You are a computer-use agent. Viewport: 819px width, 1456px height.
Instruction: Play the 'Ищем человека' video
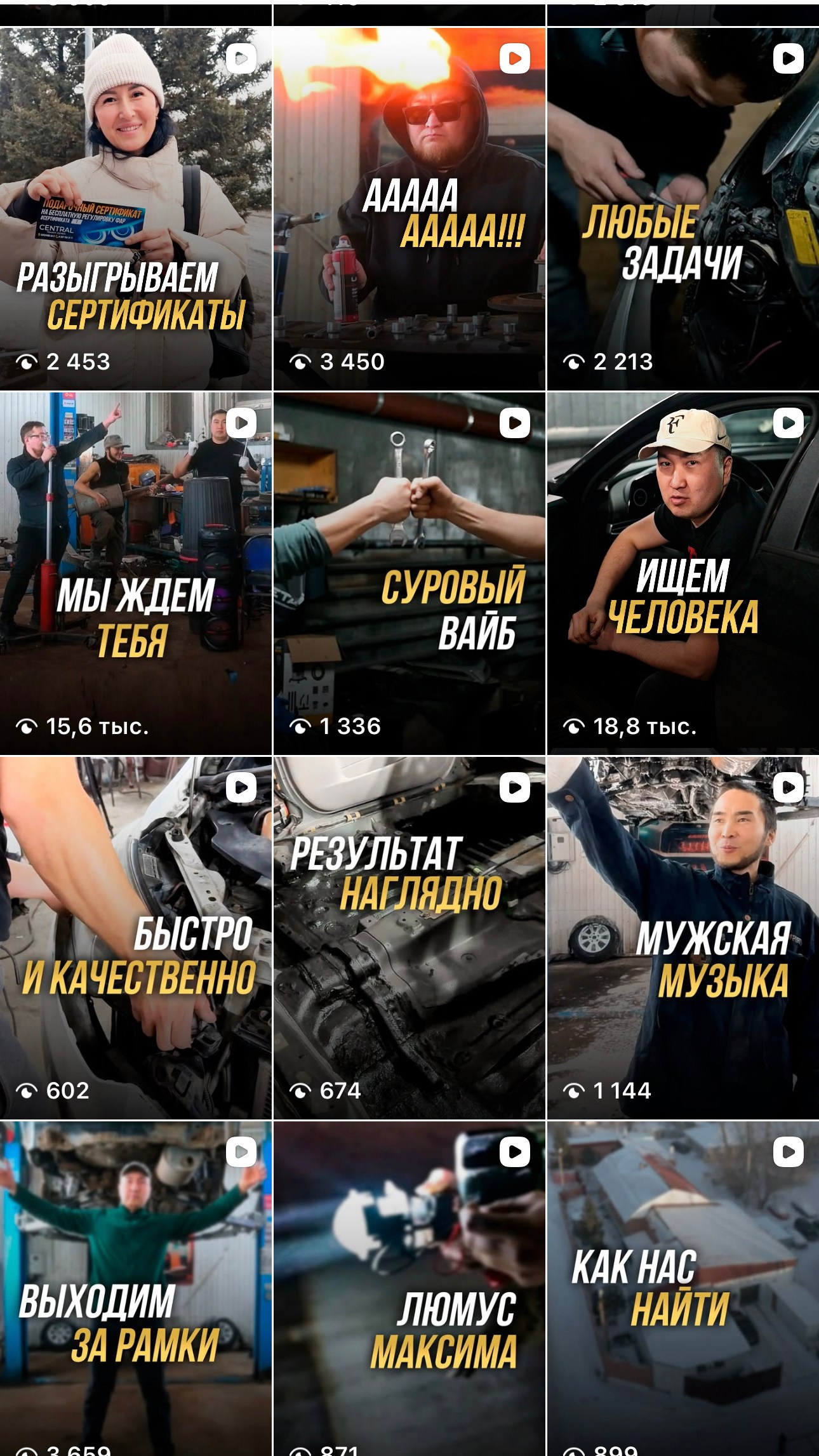(x=682, y=573)
